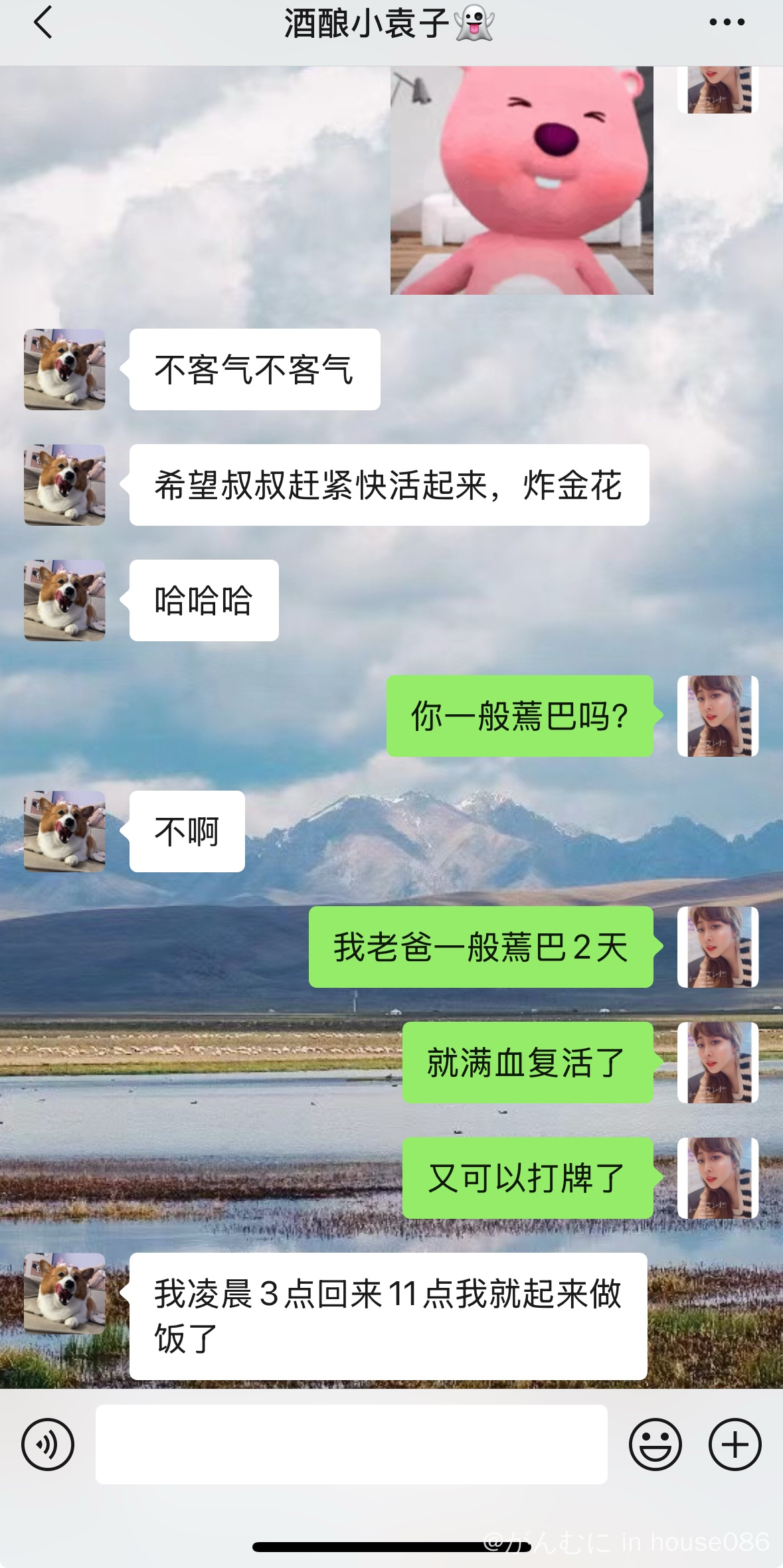This screenshot has height=1568, width=783.
Task: Open the emoji sticker panel
Action: [x=655, y=1445]
